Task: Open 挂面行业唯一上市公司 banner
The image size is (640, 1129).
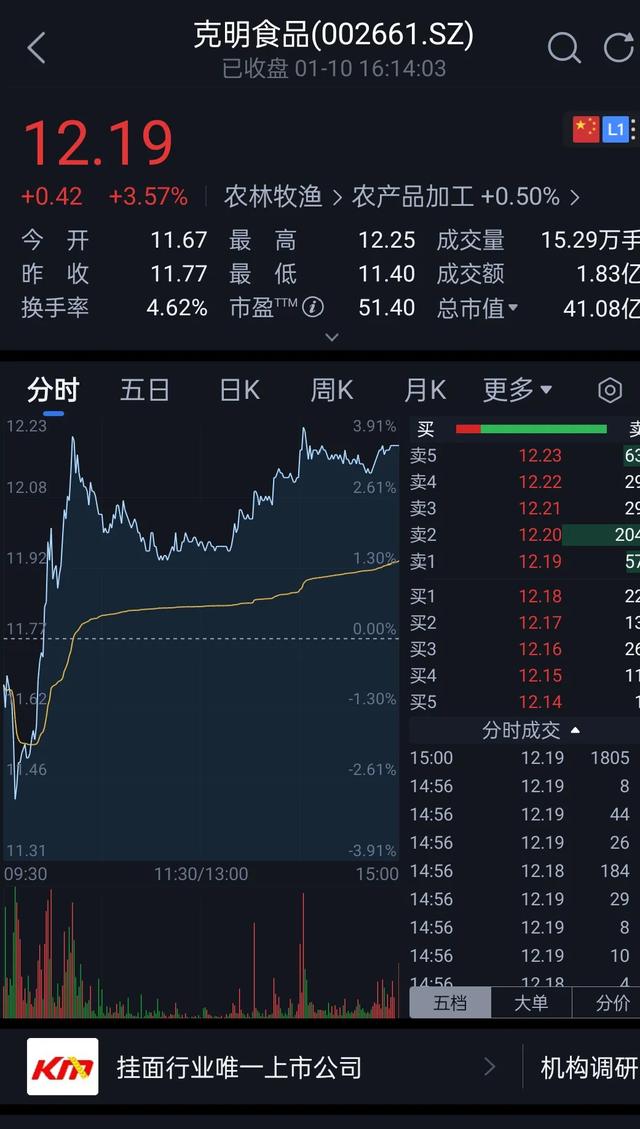Action: 261,1066
